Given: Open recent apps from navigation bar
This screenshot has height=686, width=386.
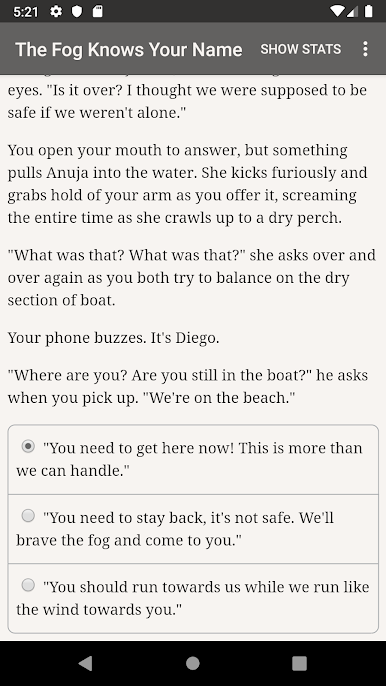Looking at the screenshot, I should coord(300,663).
